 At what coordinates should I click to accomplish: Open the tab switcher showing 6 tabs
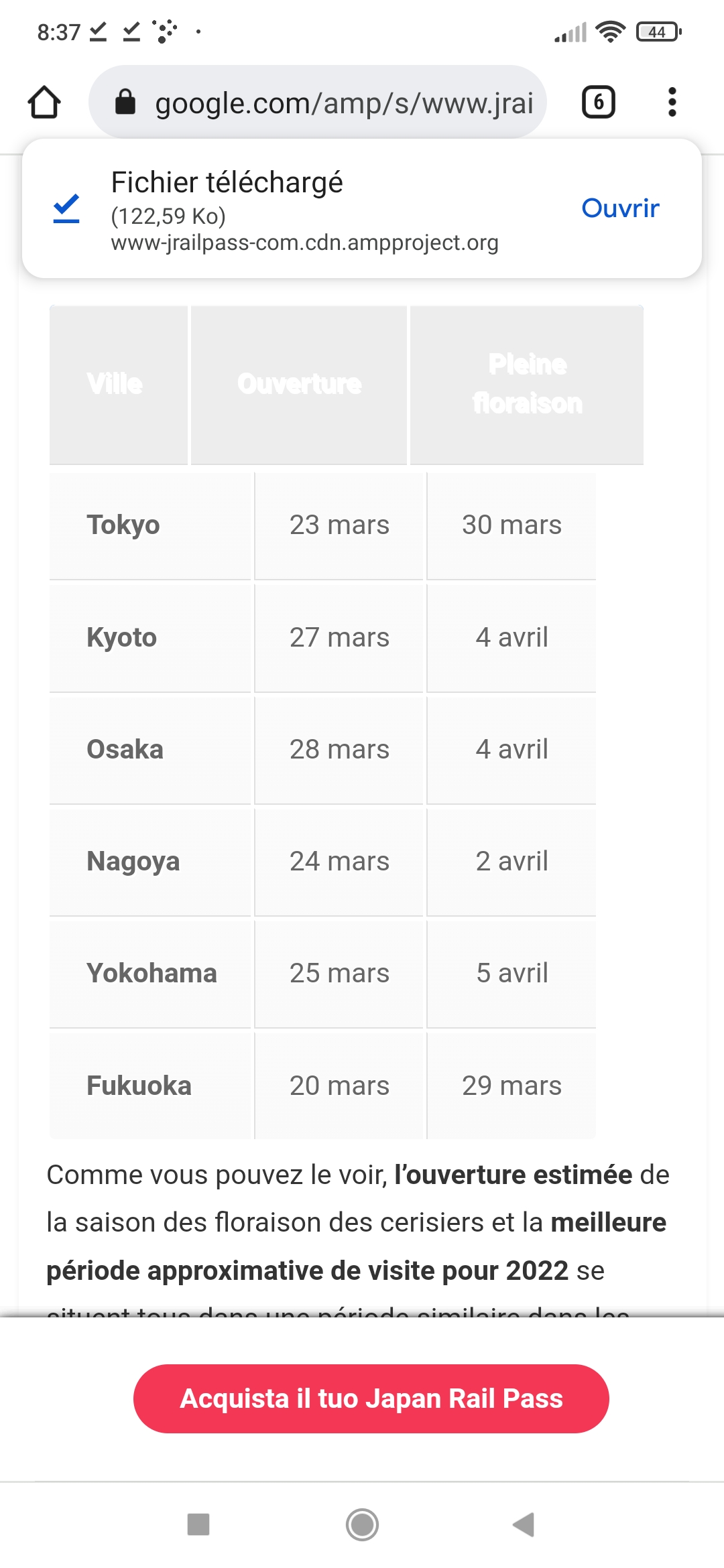pyautogui.click(x=598, y=103)
